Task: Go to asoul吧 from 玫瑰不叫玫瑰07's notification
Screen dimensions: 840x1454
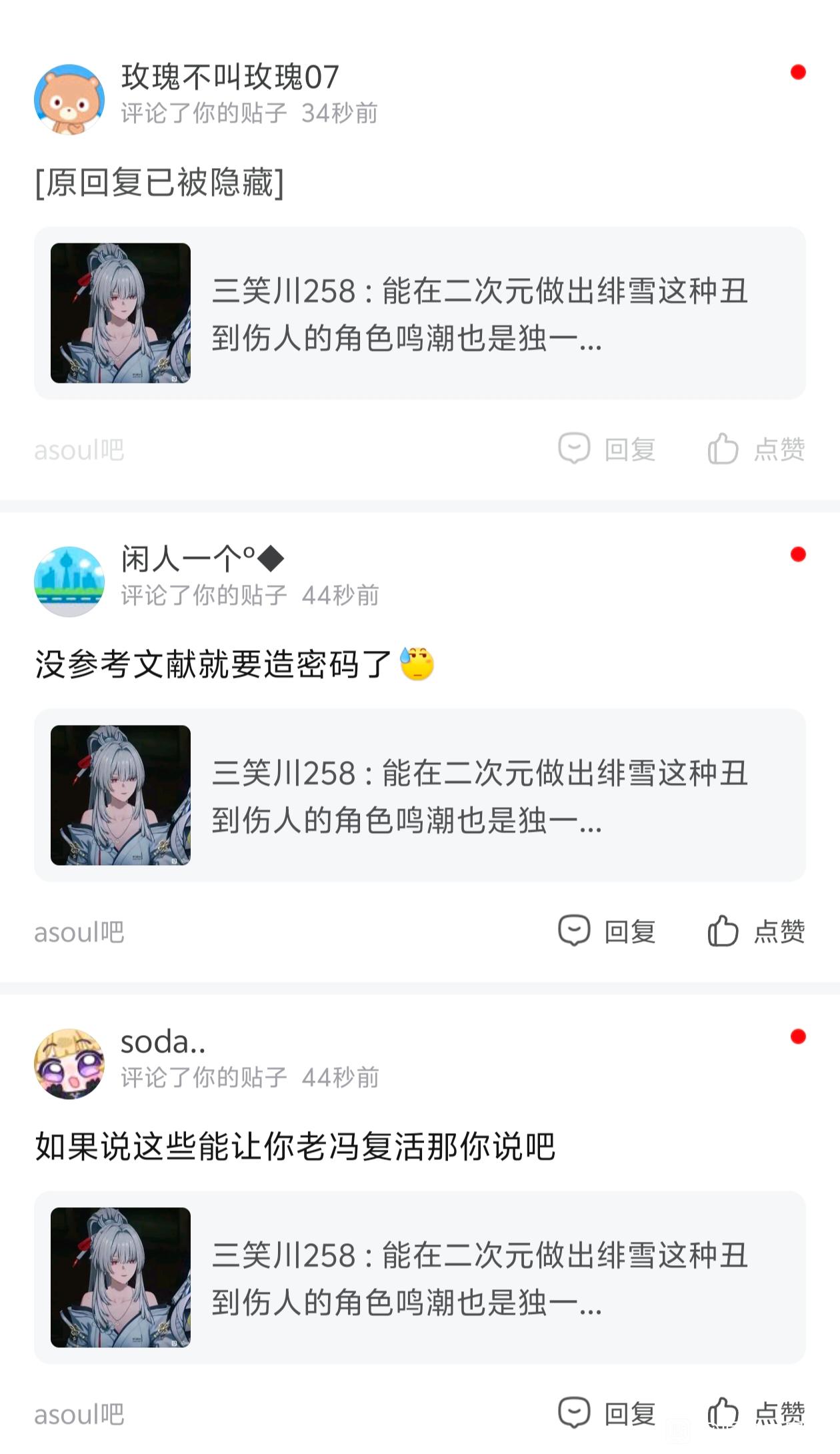Action: coord(79,450)
